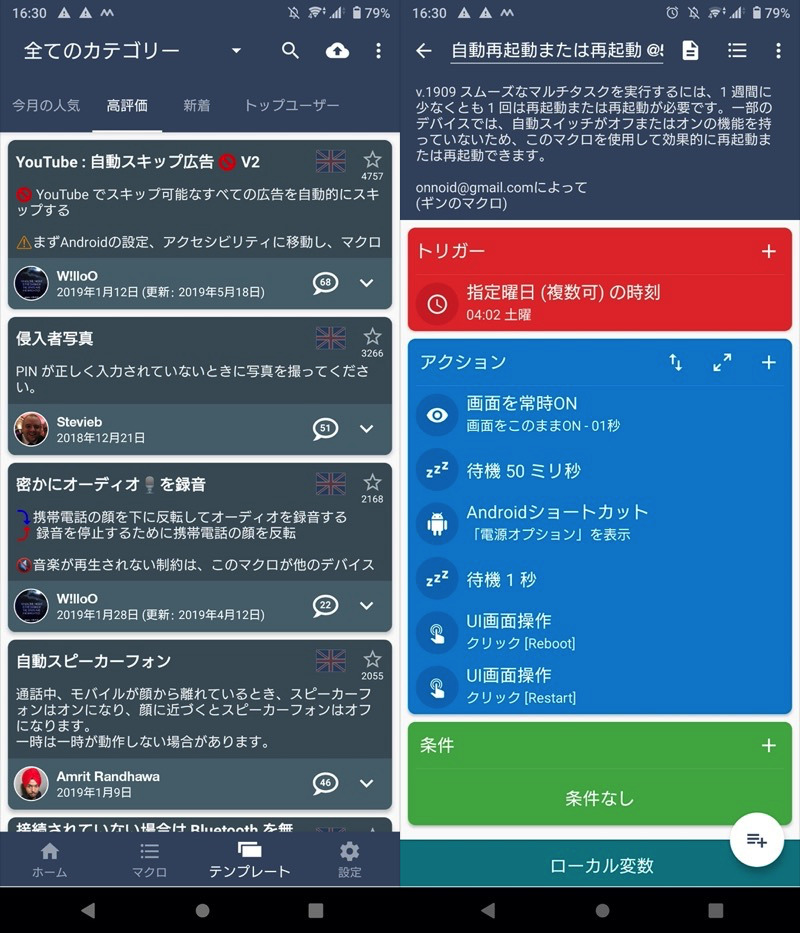
Task: Open the 全てのカテゴリー category dropdown
Action: (236, 51)
